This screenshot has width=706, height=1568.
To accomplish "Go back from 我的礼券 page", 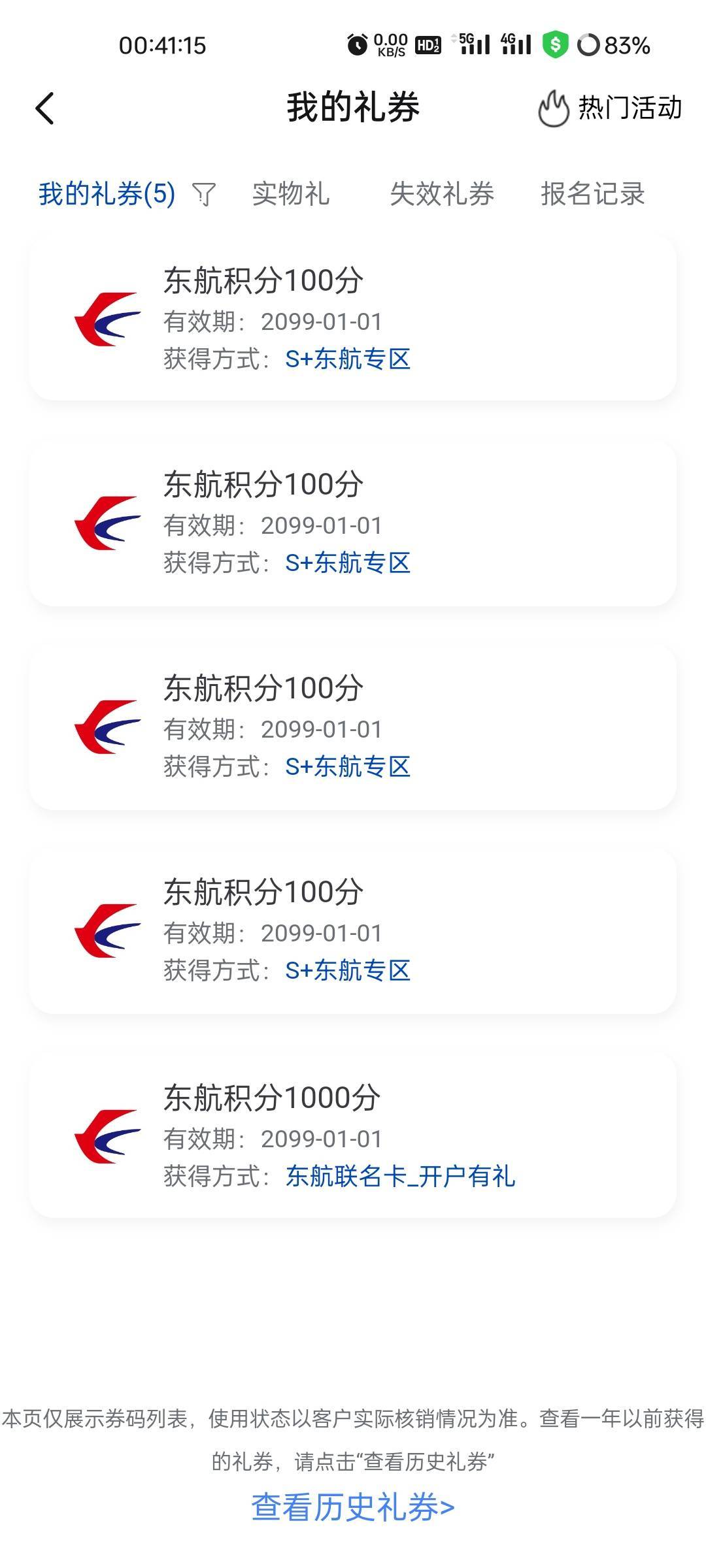I will pyautogui.click(x=44, y=108).
